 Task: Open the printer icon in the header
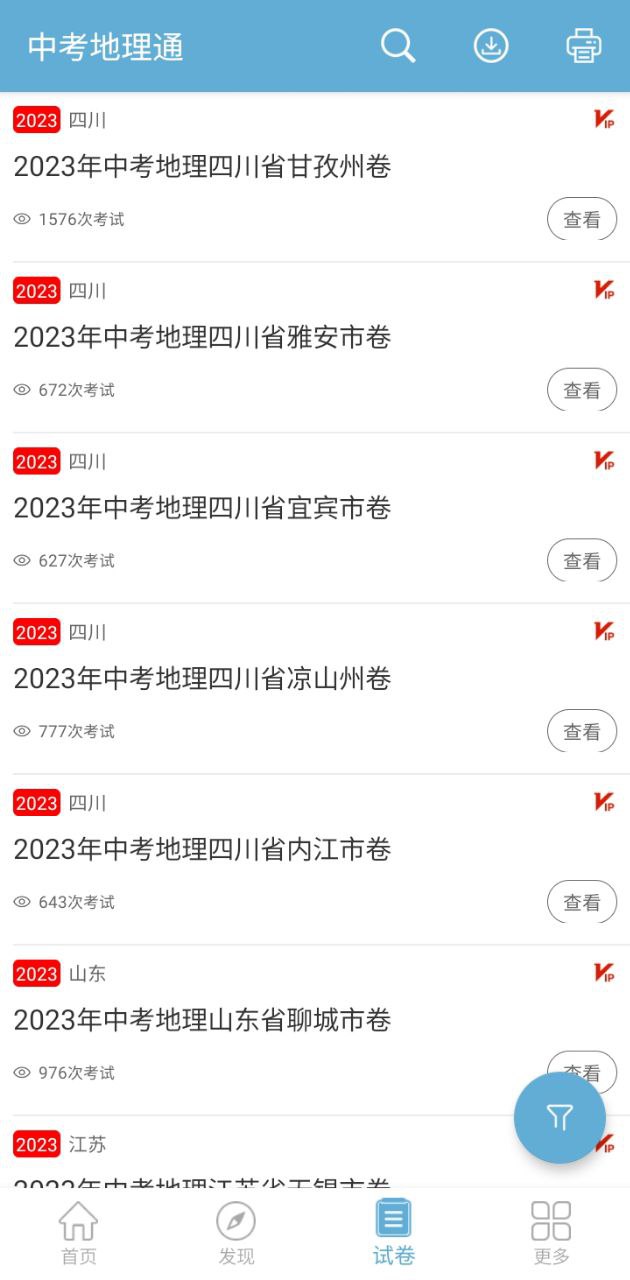(584, 46)
